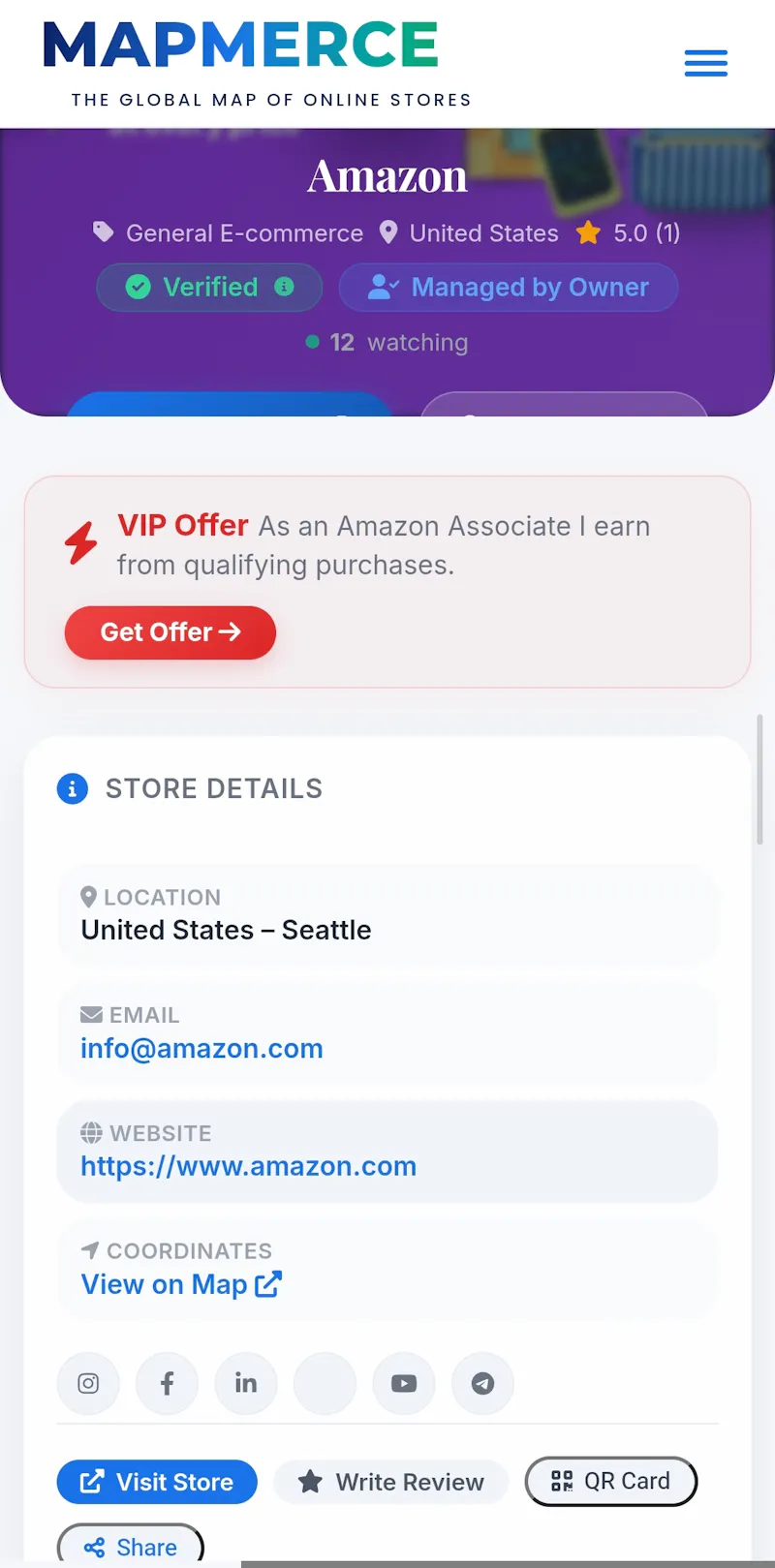Open the store's Telegram channel
Screen dimensions: 775x1568
(482, 1383)
